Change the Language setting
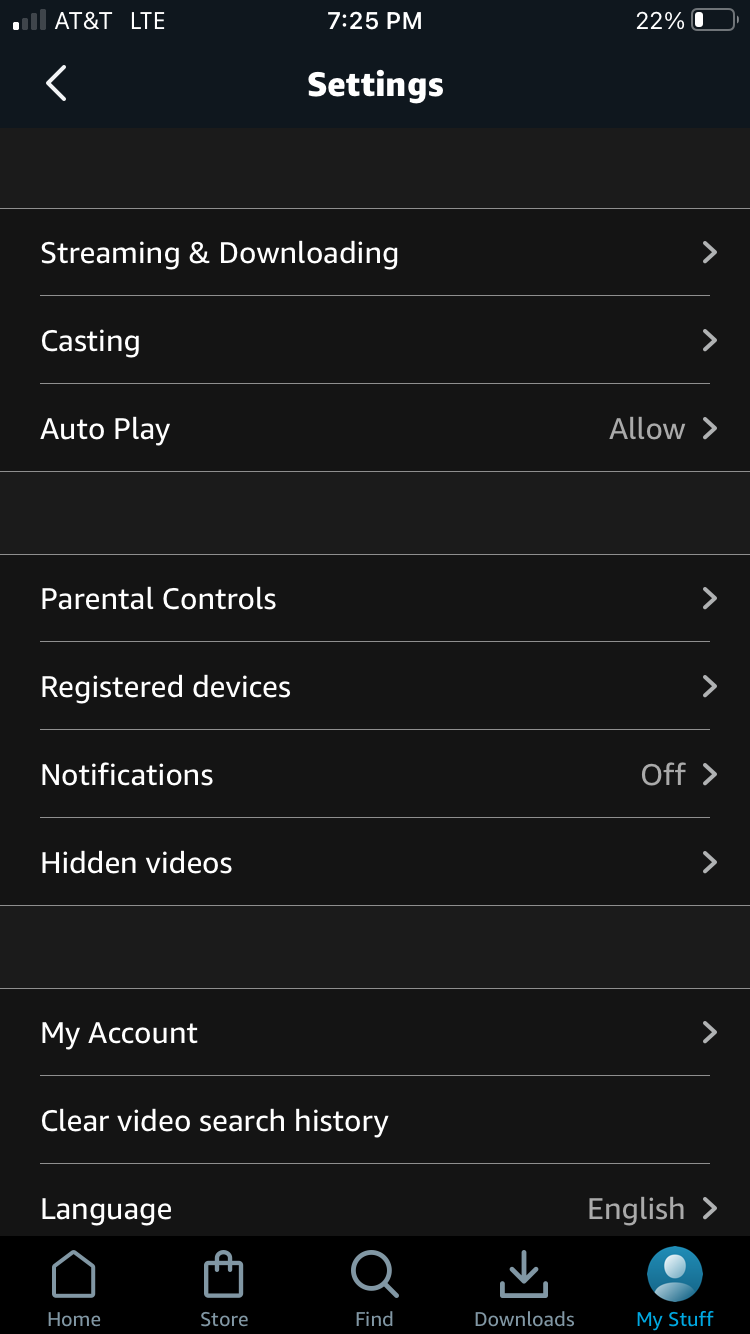The height and width of the screenshot is (1334, 750). [x=375, y=1208]
